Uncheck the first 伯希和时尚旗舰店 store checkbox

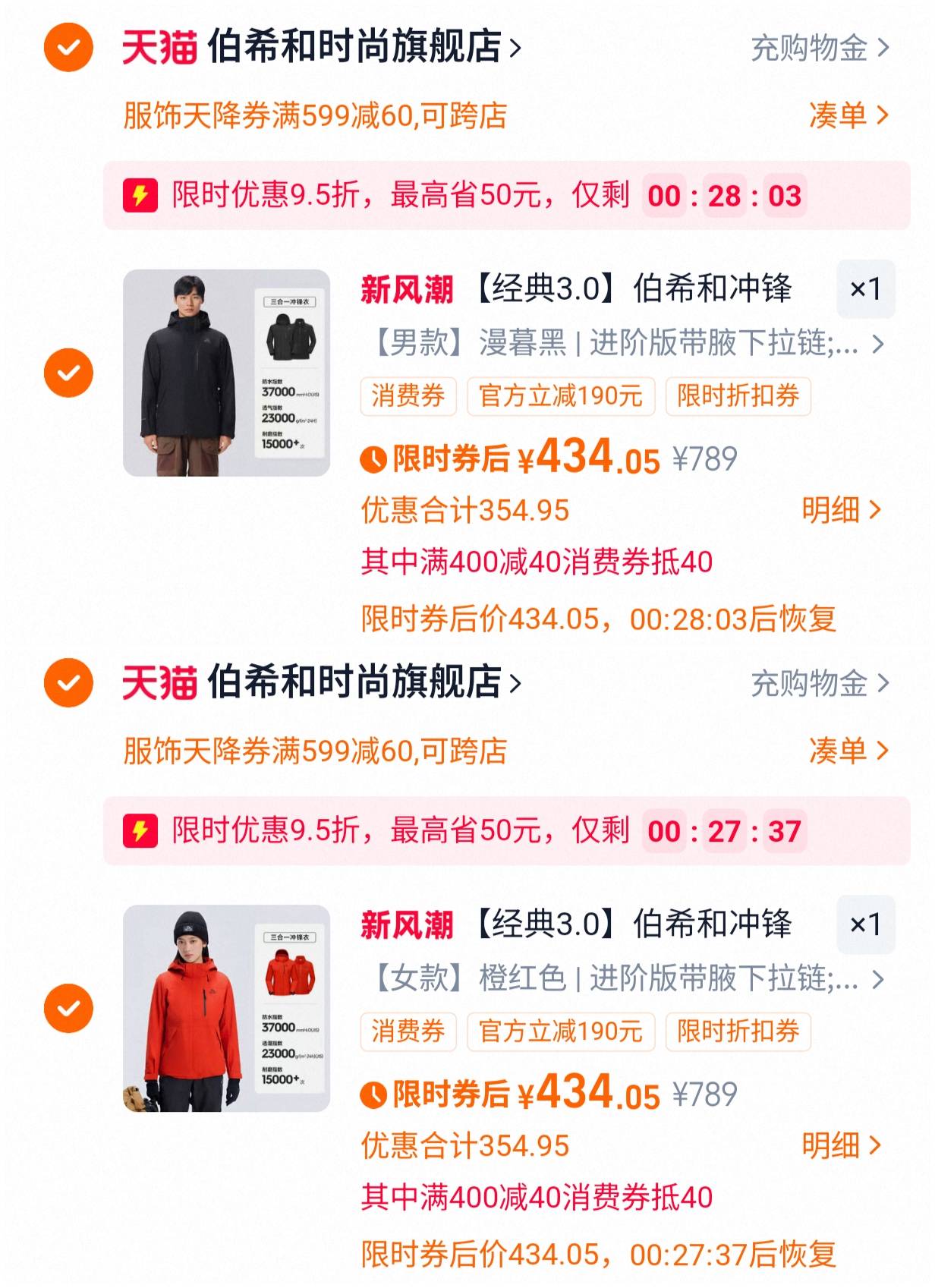(68, 47)
